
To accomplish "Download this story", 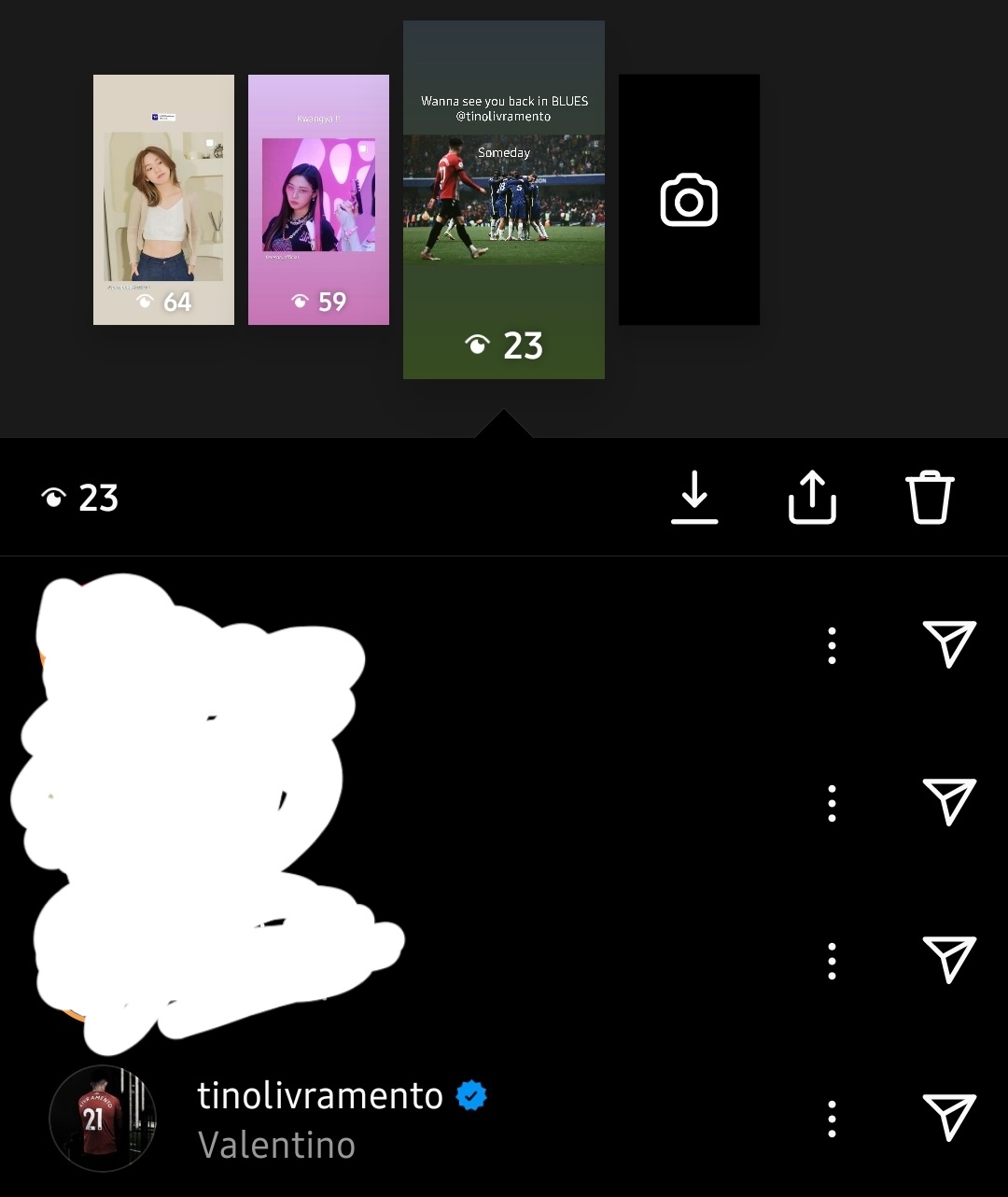I will 694,497.
